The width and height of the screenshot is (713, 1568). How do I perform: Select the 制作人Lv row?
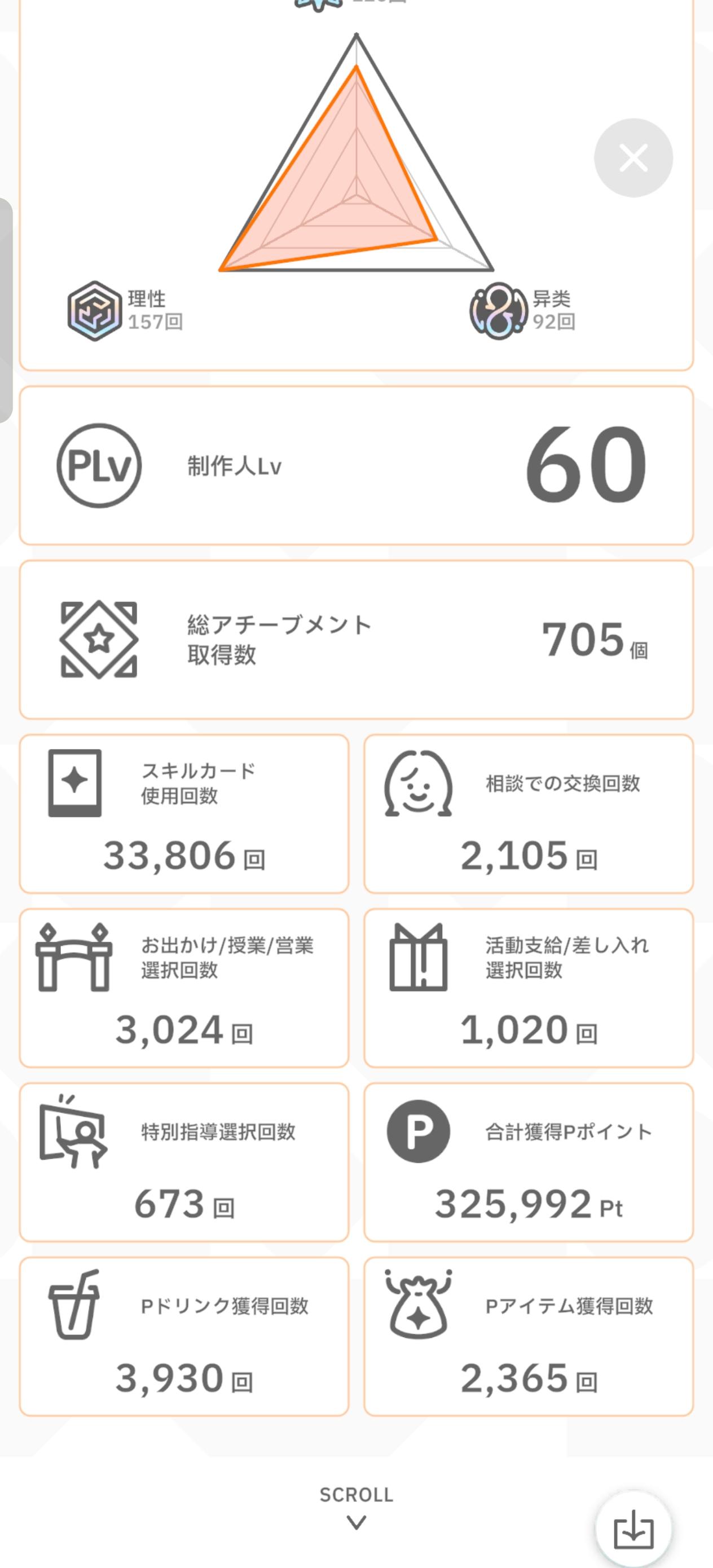point(356,469)
